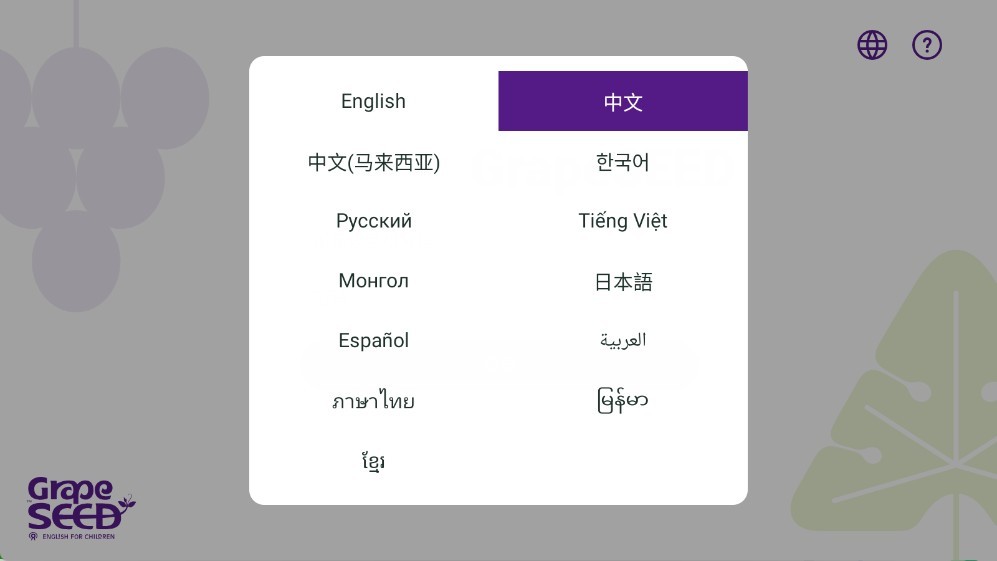Select 日本語 from the list
This screenshot has height=561, width=997.
623,281
